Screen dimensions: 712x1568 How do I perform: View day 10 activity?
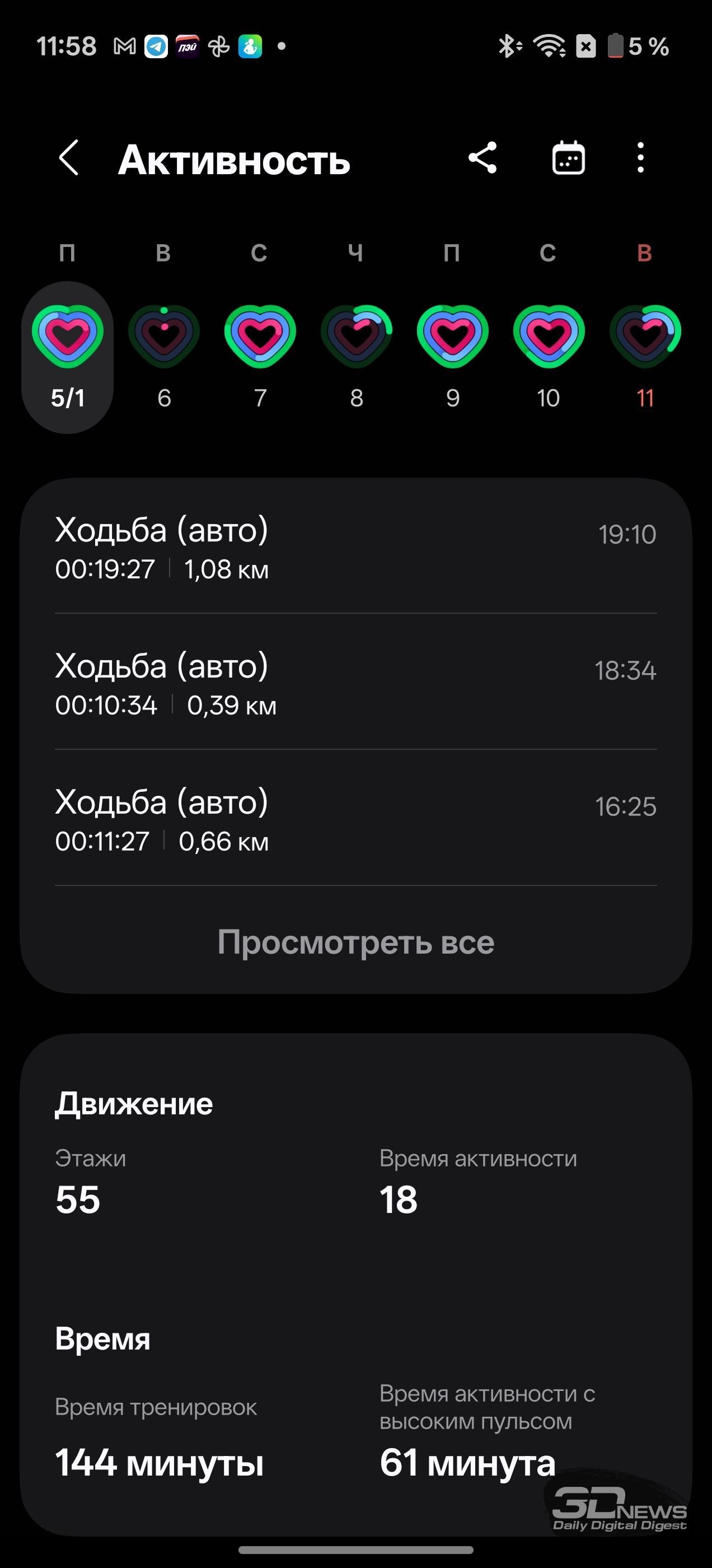(x=549, y=356)
